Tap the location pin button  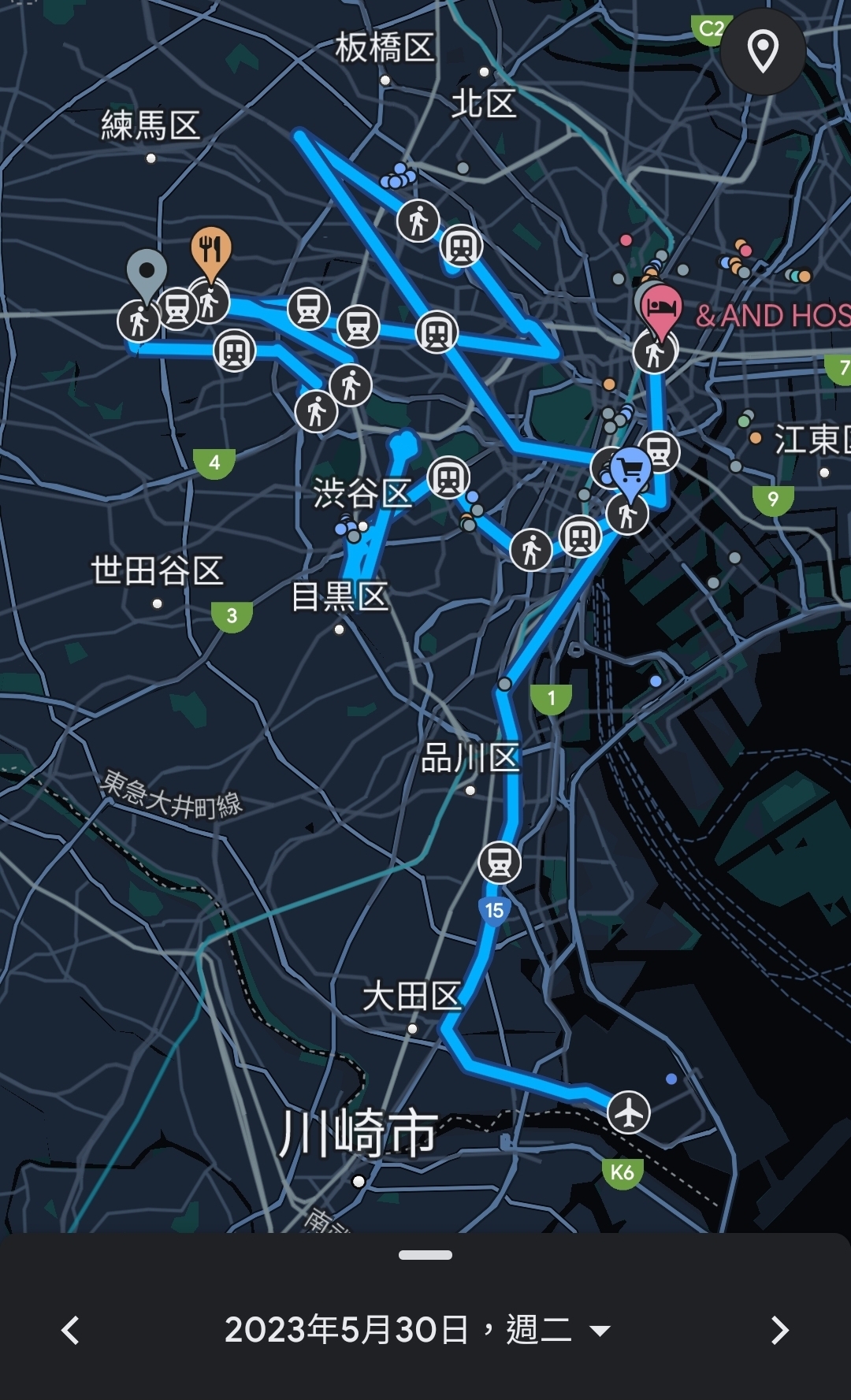(x=763, y=52)
